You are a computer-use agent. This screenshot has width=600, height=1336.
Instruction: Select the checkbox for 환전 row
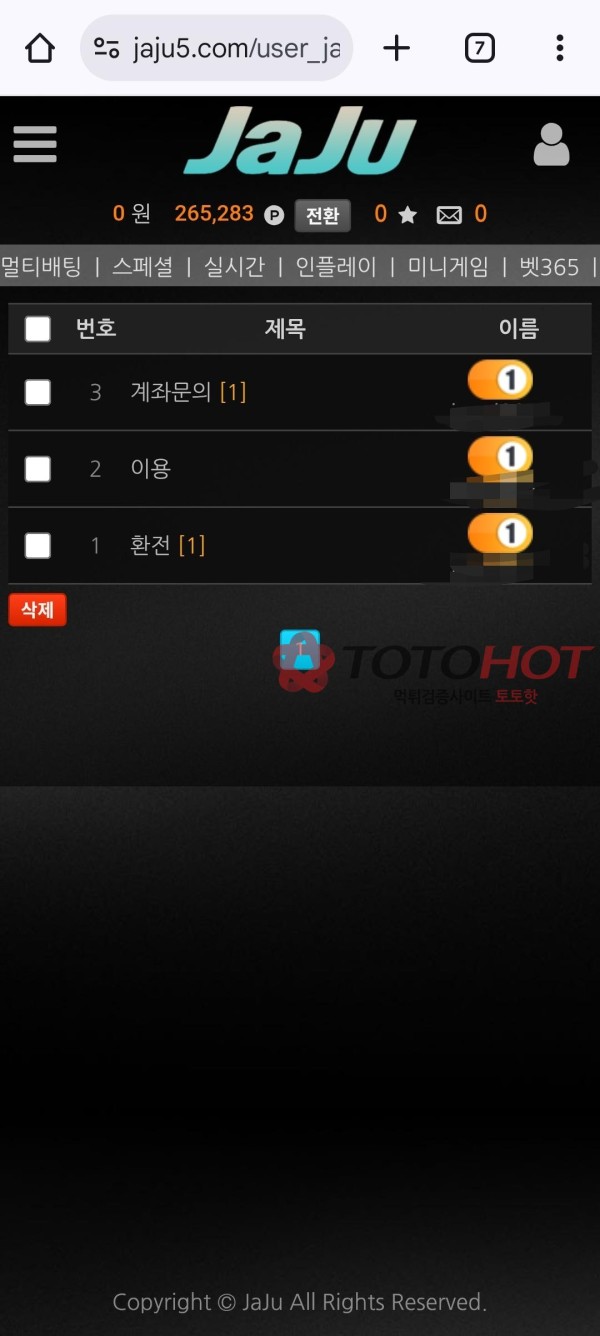coord(38,545)
